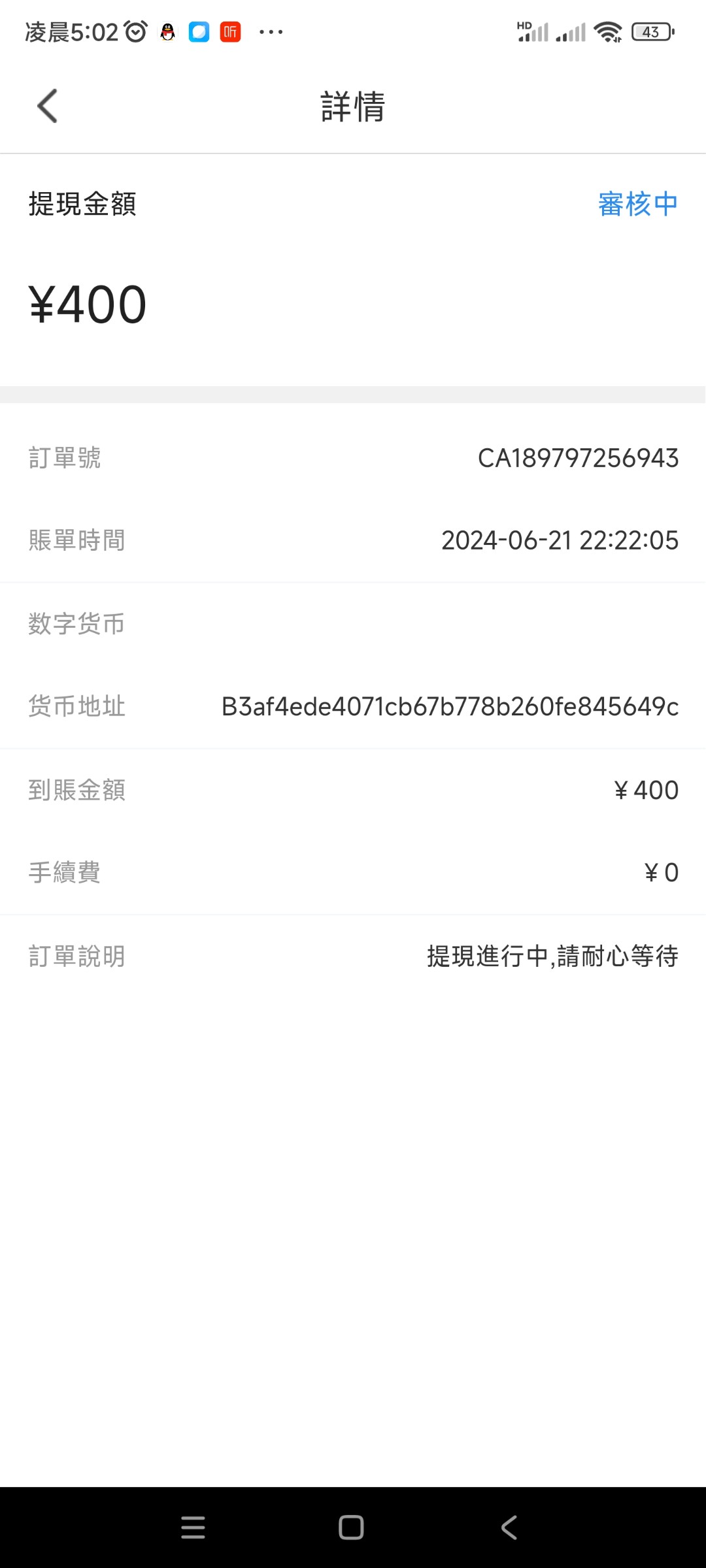706x1568 pixels.
Task: Tap the system home button
Action: point(351,1527)
